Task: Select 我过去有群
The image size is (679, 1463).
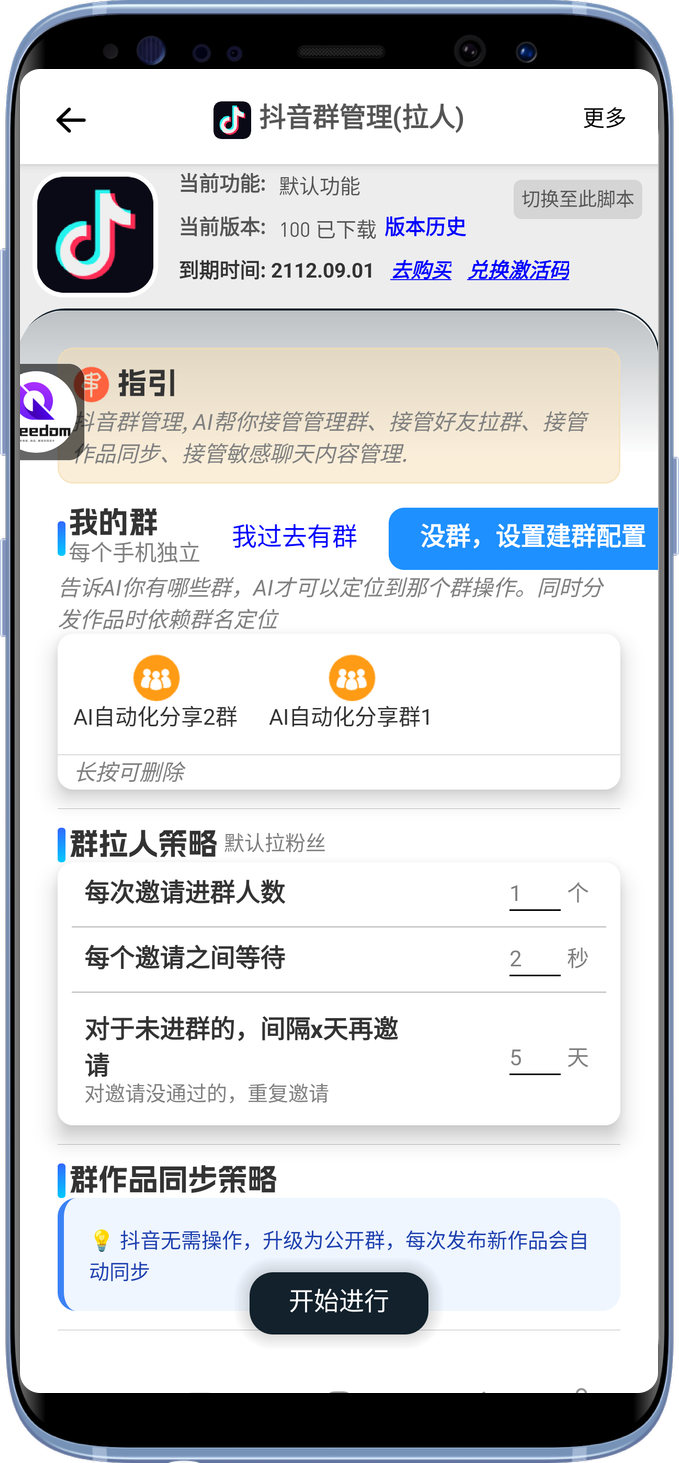Action: point(294,537)
